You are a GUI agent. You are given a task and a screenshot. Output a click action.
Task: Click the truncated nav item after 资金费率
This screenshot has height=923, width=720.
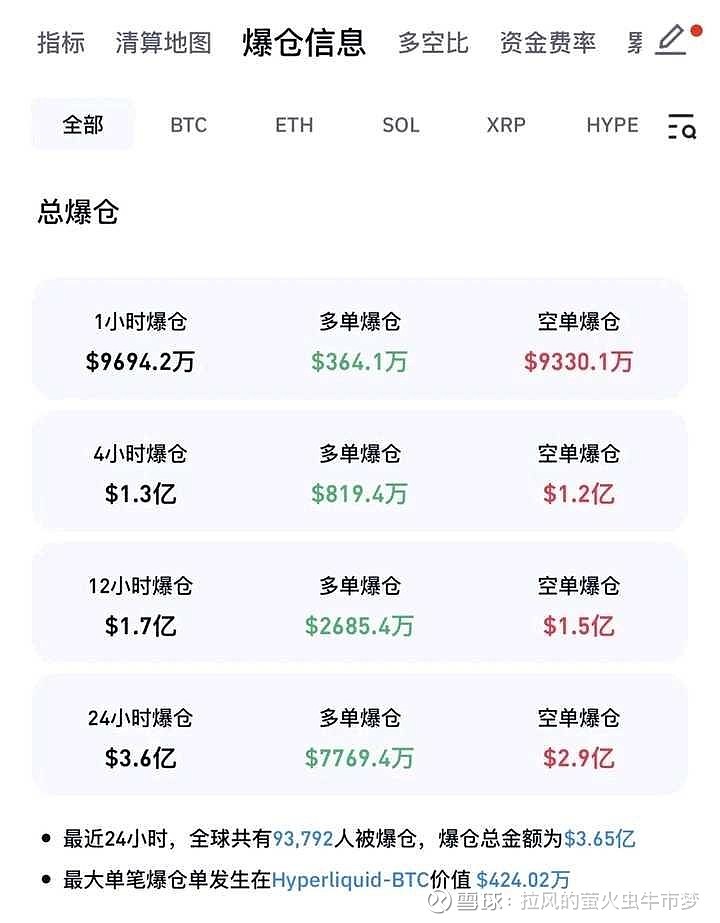click(637, 44)
